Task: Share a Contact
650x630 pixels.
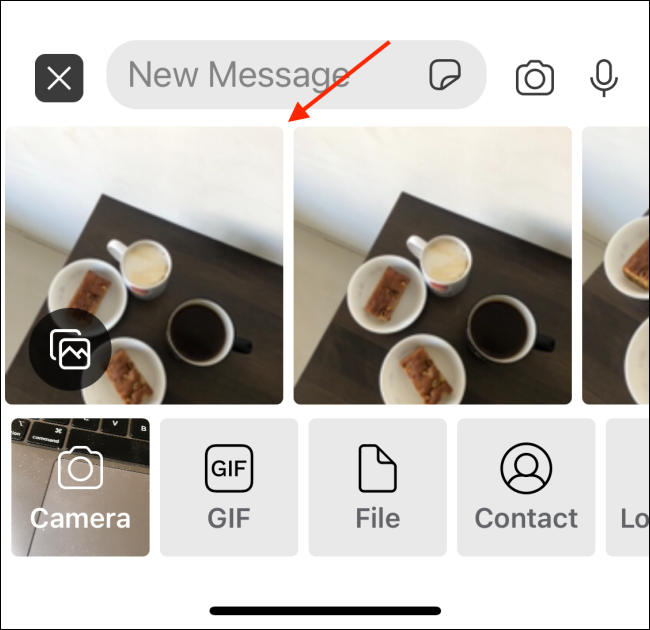Action: coord(526,487)
